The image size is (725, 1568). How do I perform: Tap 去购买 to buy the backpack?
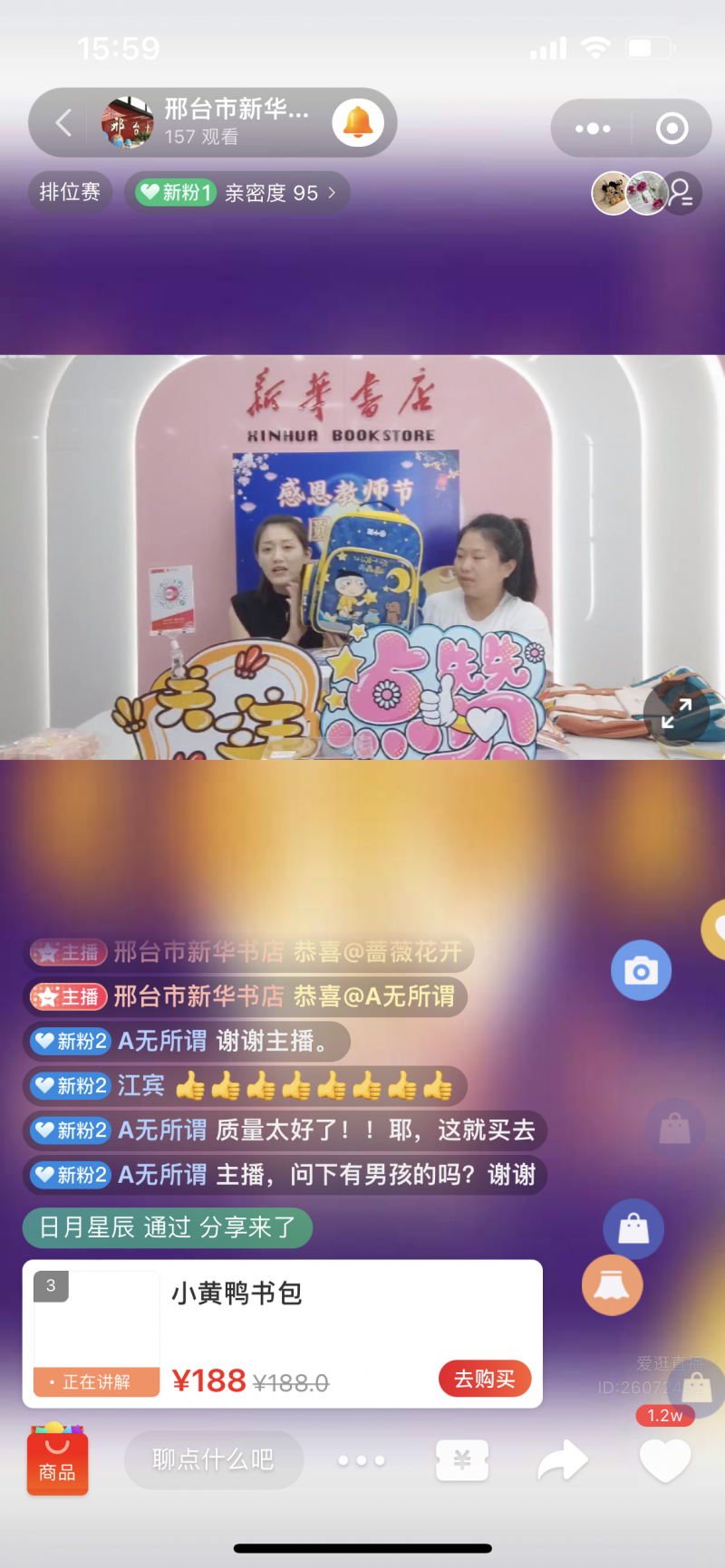click(485, 1379)
